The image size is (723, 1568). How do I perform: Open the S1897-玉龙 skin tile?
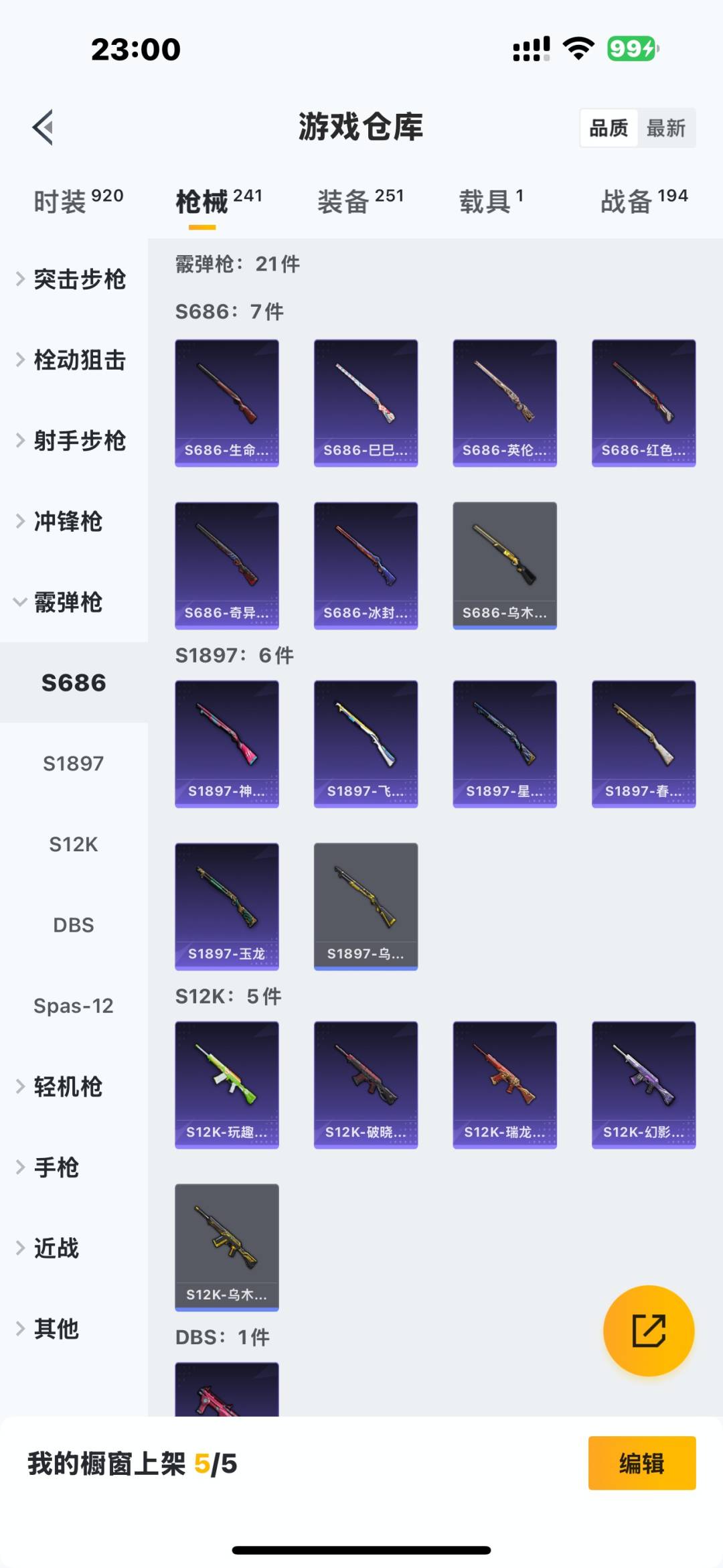(x=227, y=906)
